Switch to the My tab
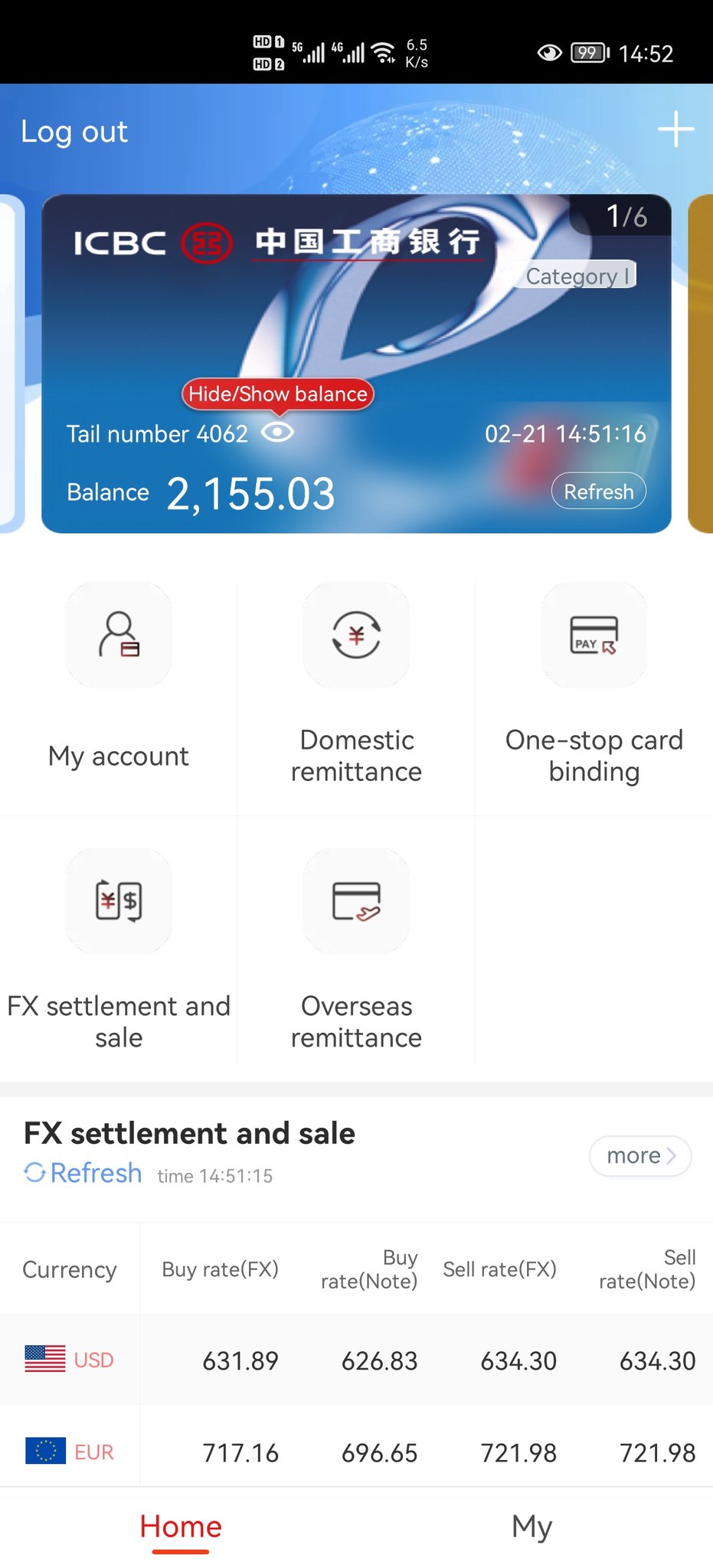 [x=532, y=1527]
